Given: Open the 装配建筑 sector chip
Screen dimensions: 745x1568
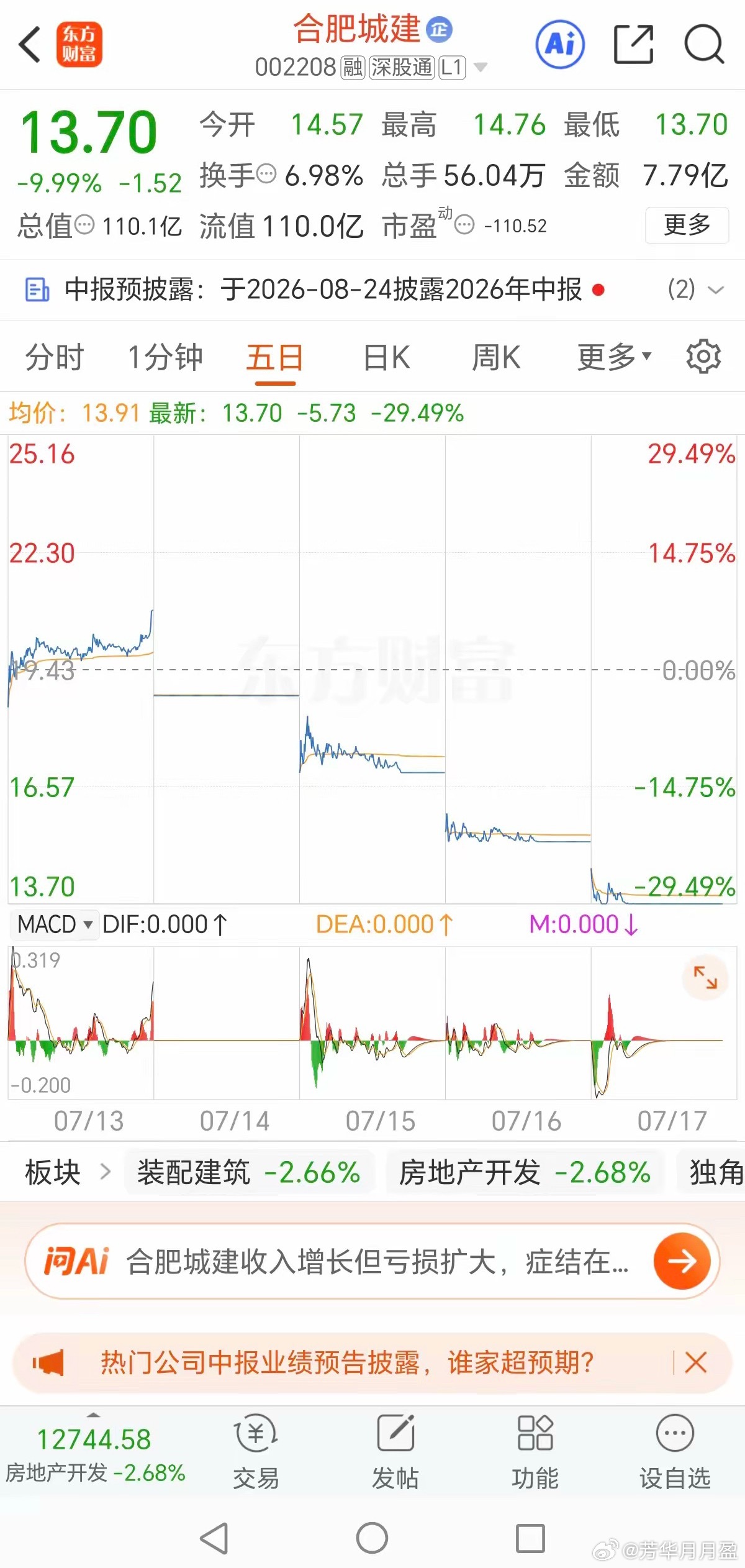Looking at the screenshot, I should [x=249, y=1173].
